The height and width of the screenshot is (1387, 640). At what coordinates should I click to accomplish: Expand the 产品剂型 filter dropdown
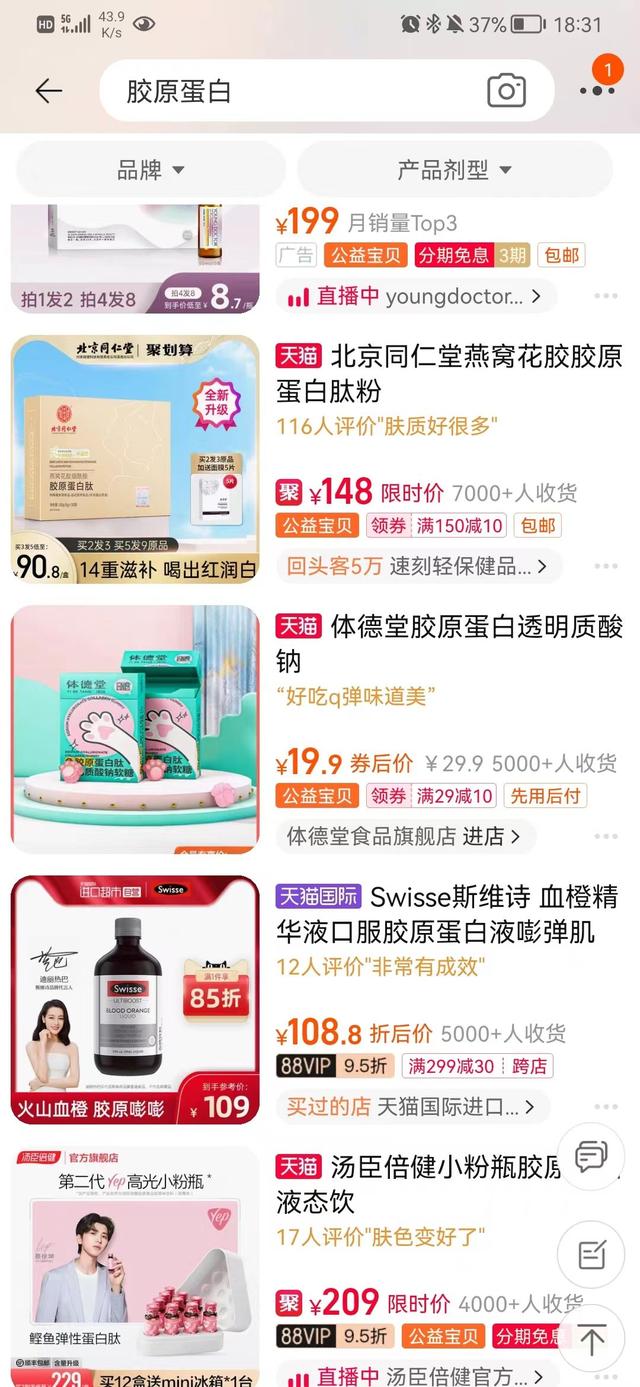pos(454,169)
